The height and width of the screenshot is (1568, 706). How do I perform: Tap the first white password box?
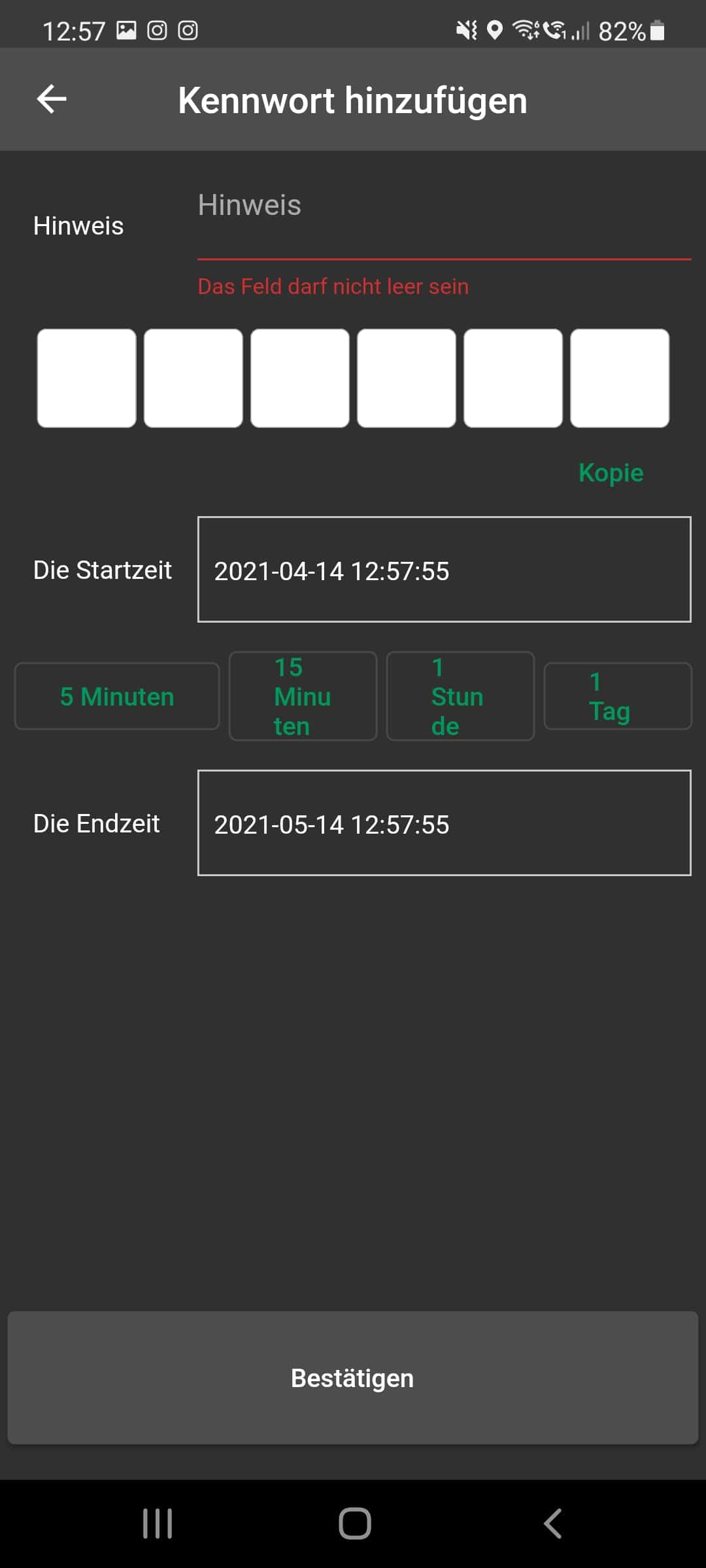click(x=86, y=378)
